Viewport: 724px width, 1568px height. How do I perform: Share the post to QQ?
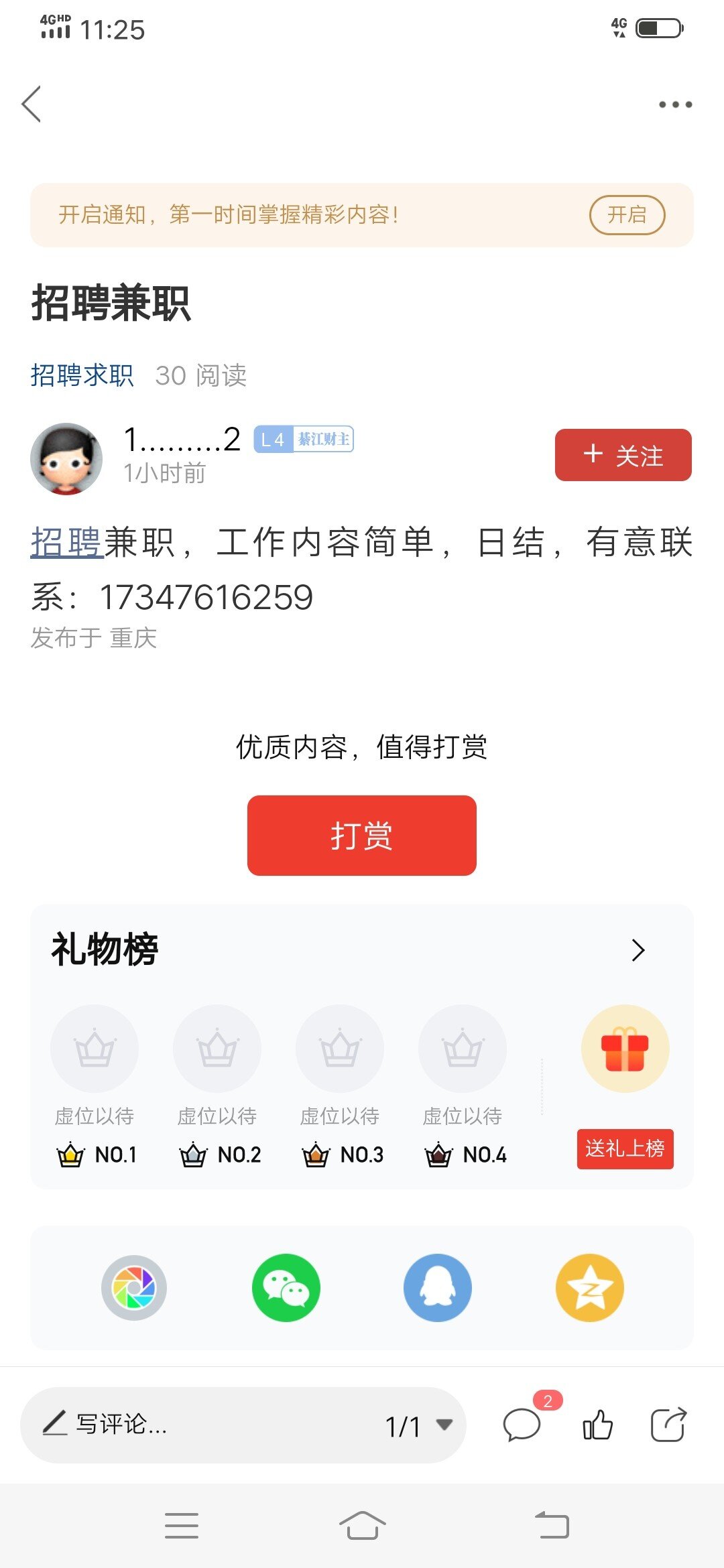coord(438,1288)
